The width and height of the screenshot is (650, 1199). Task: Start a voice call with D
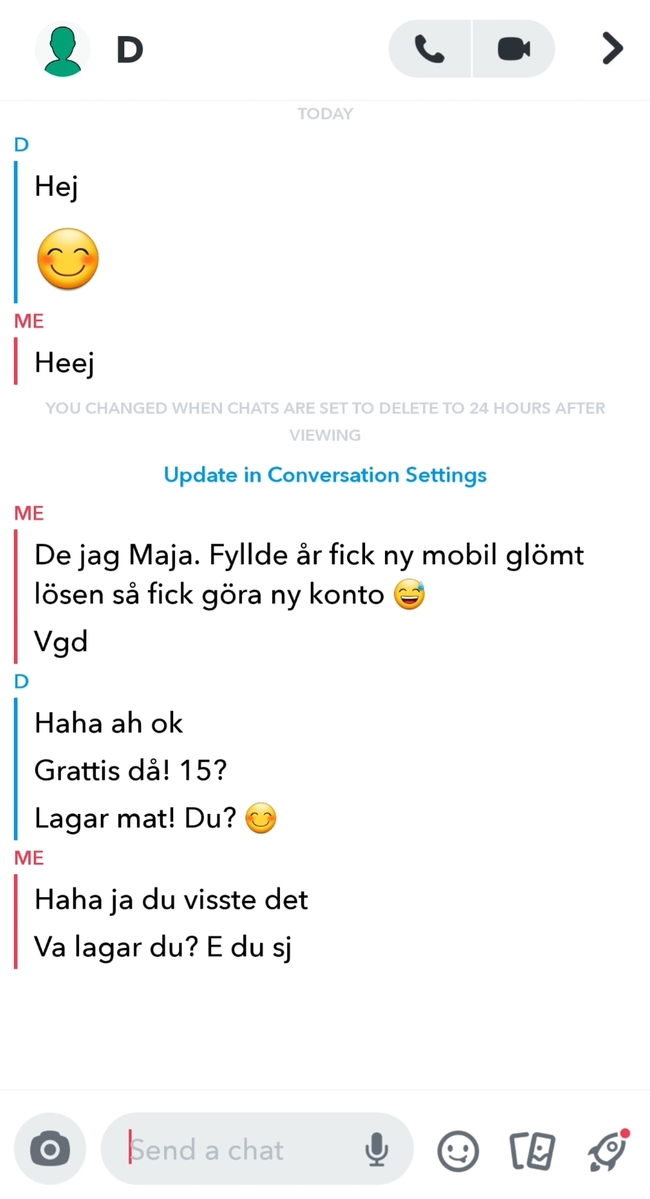pyautogui.click(x=430, y=49)
